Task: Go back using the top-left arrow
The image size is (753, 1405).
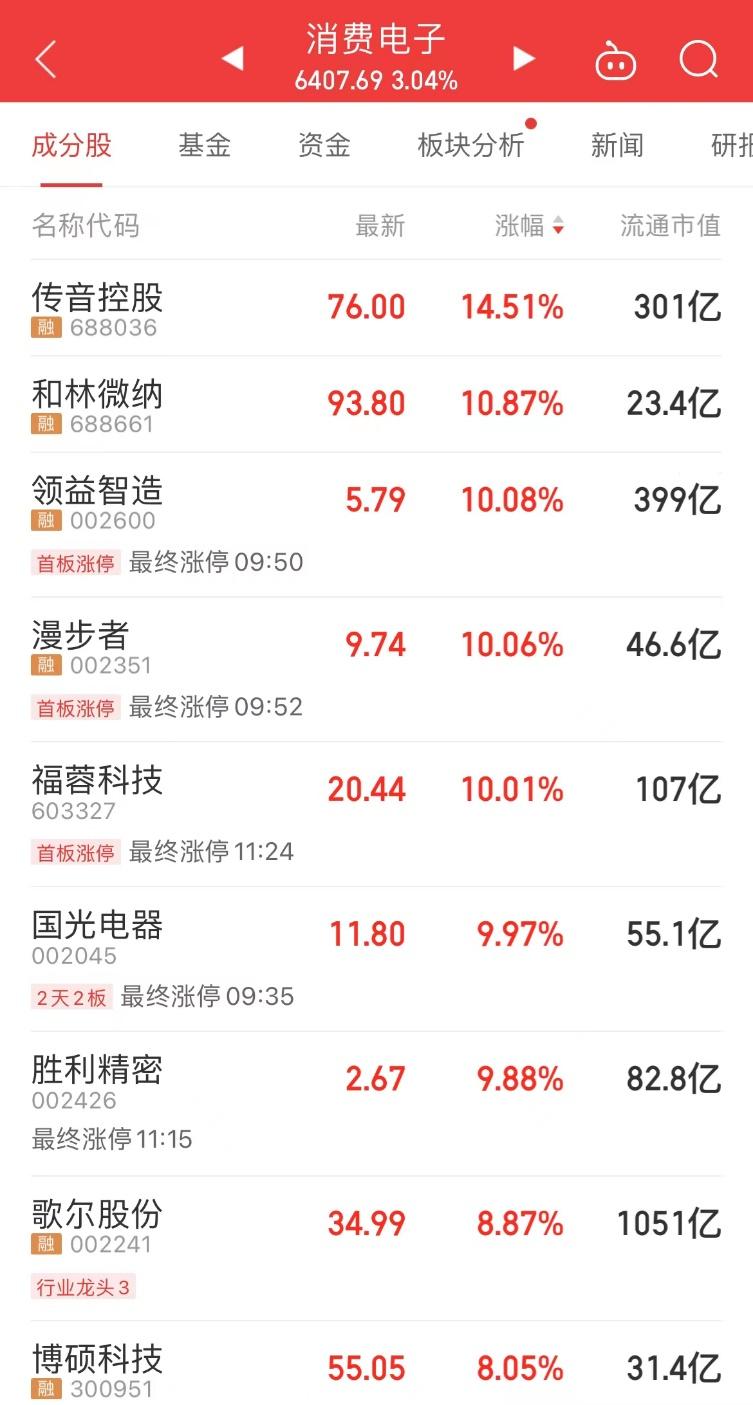Action: pyautogui.click(x=46, y=59)
